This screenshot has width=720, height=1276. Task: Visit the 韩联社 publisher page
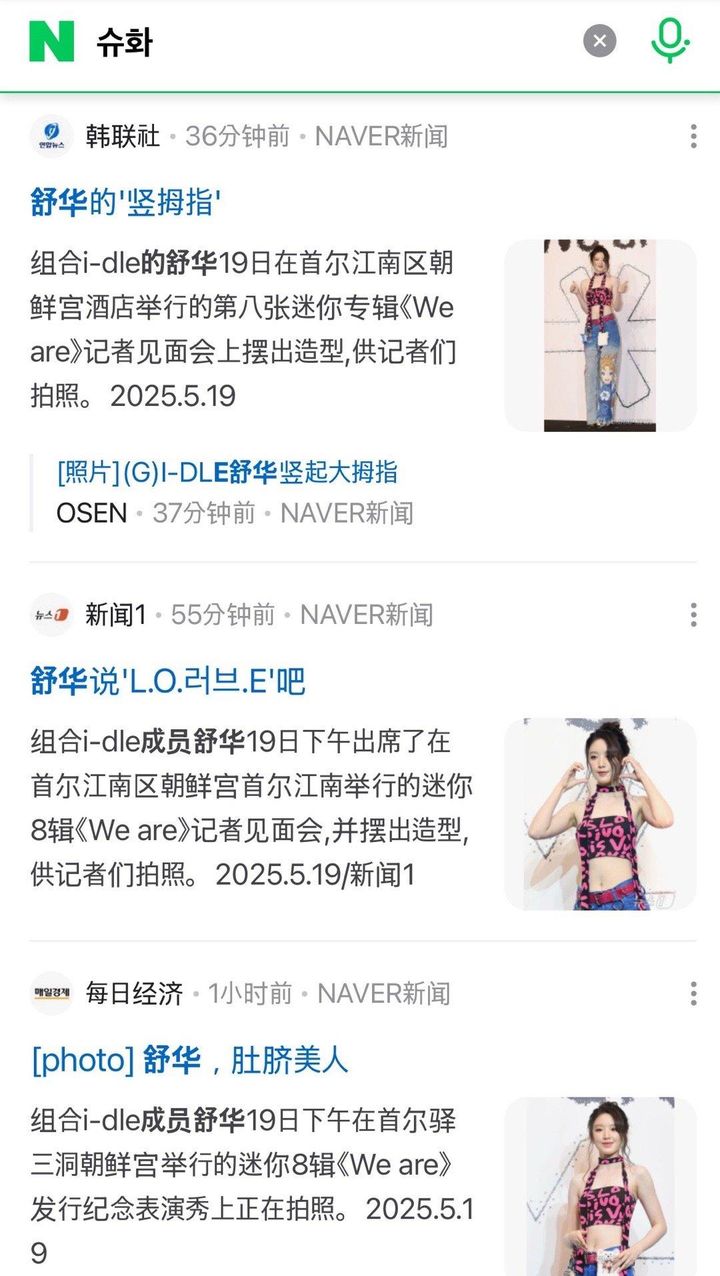[122, 137]
